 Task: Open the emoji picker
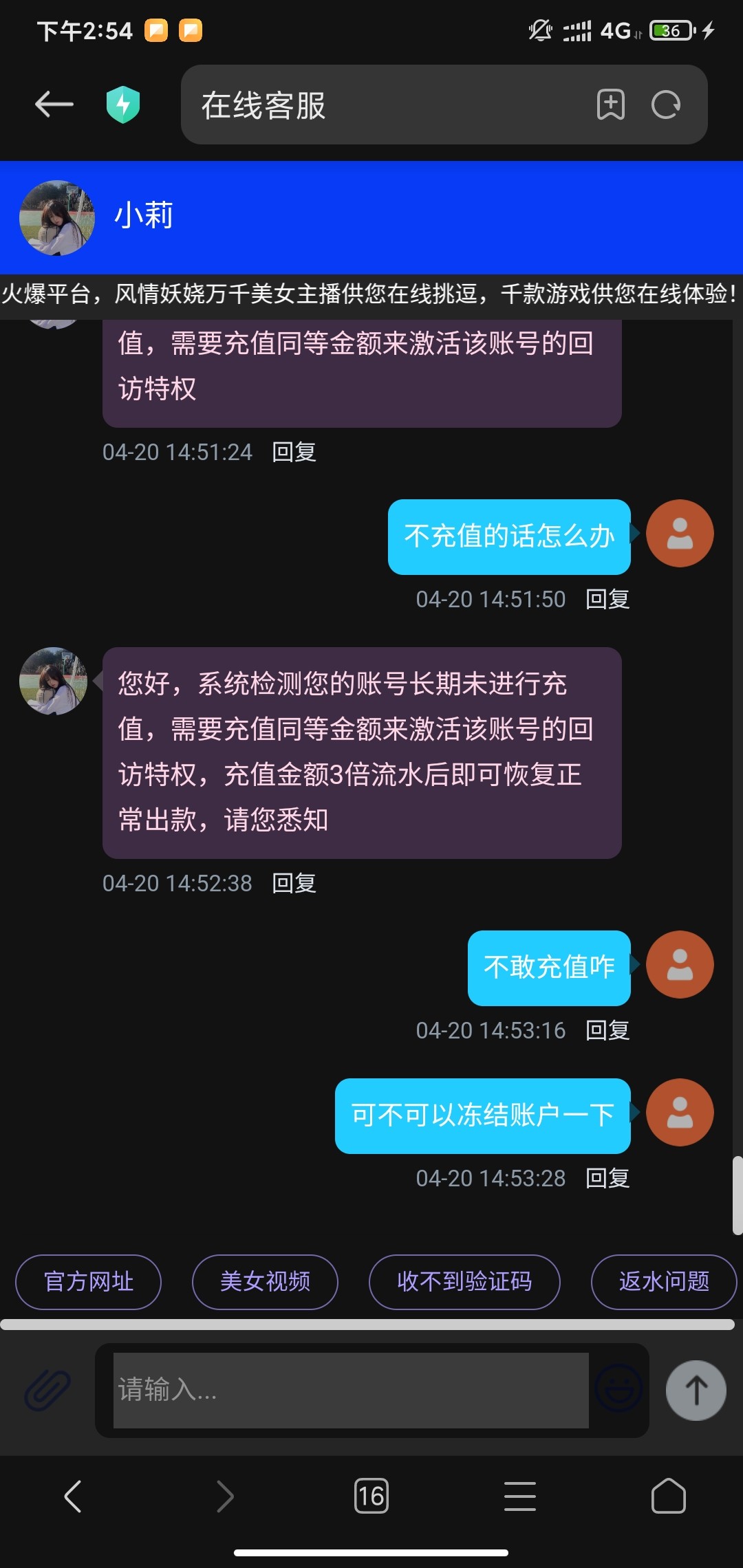(618, 1391)
